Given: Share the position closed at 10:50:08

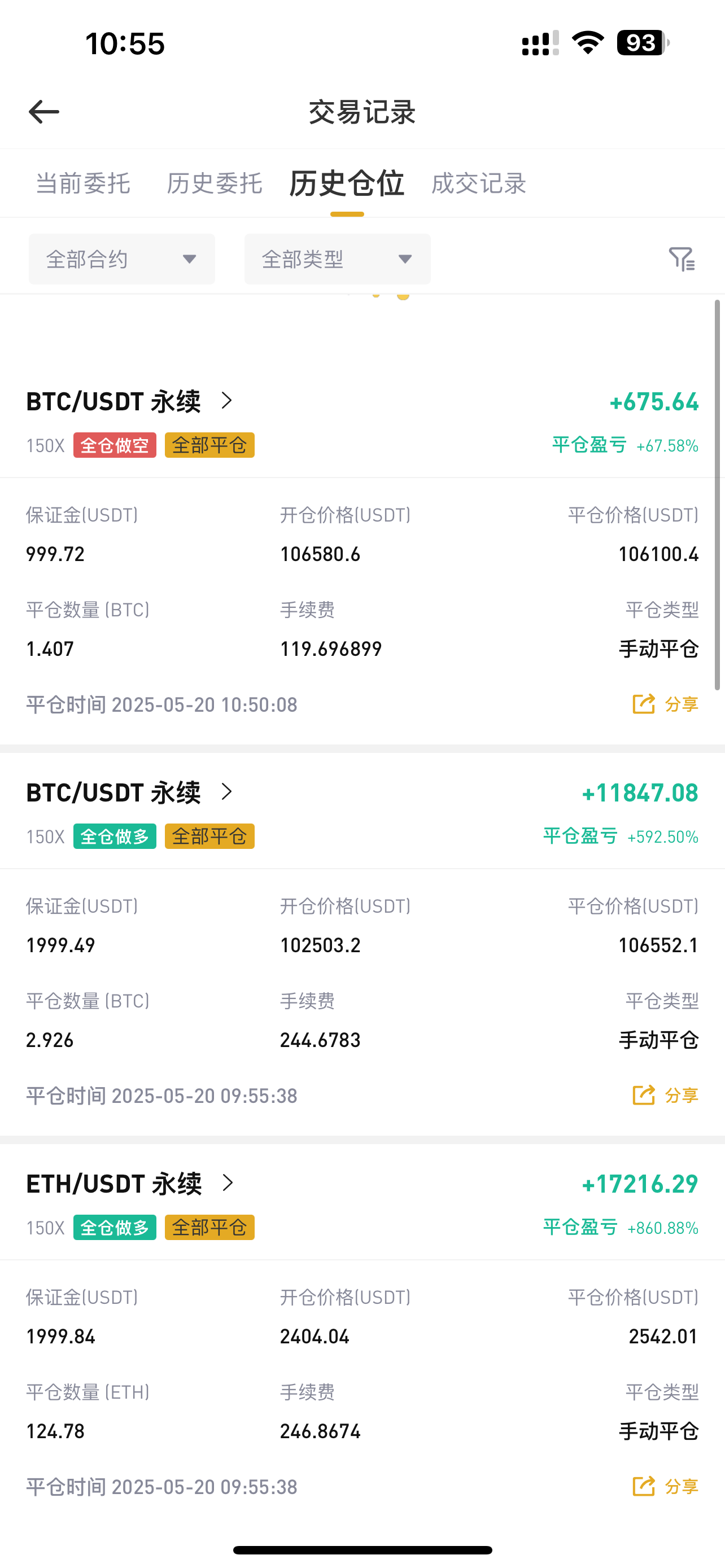Looking at the screenshot, I should 665,704.
